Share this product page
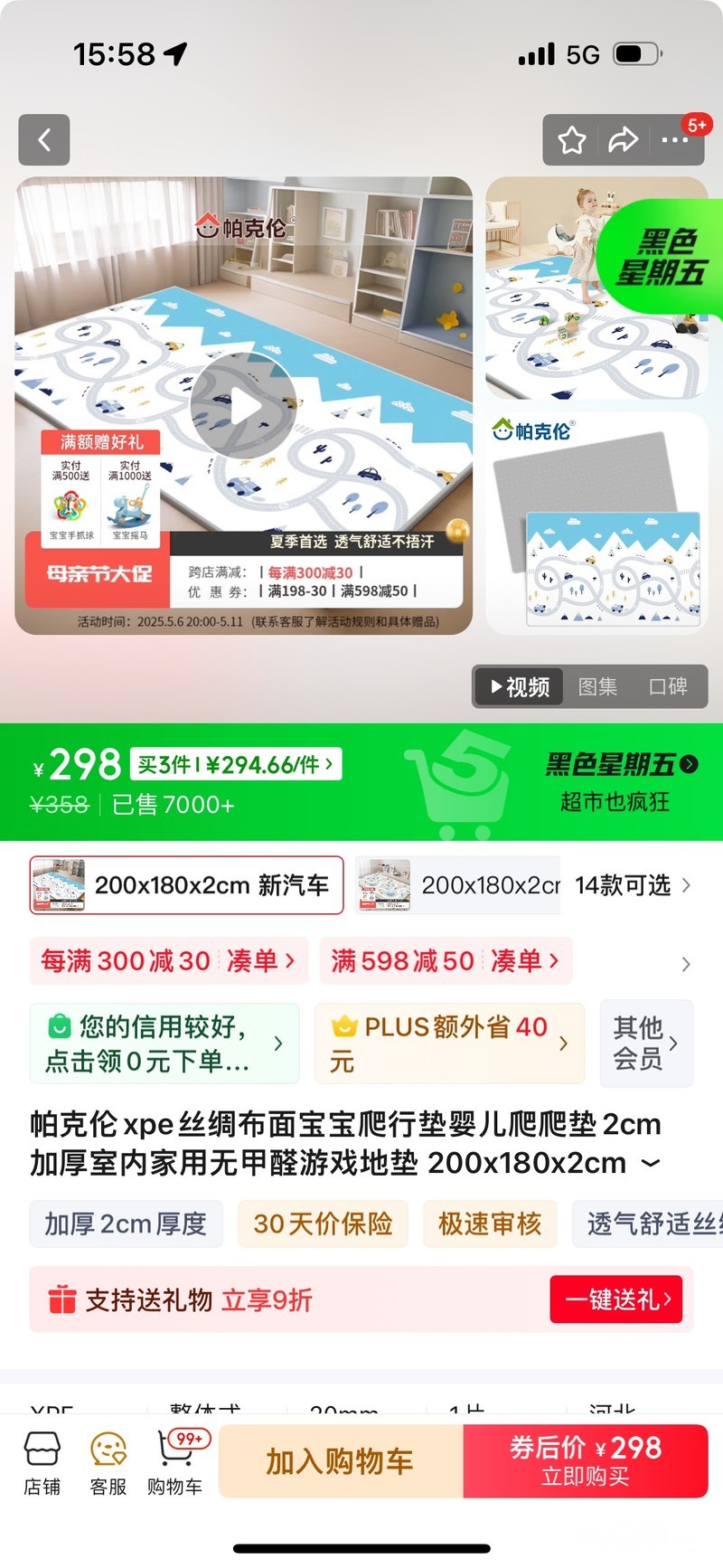This screenshot has height=1568, width=723. (623, 140)
